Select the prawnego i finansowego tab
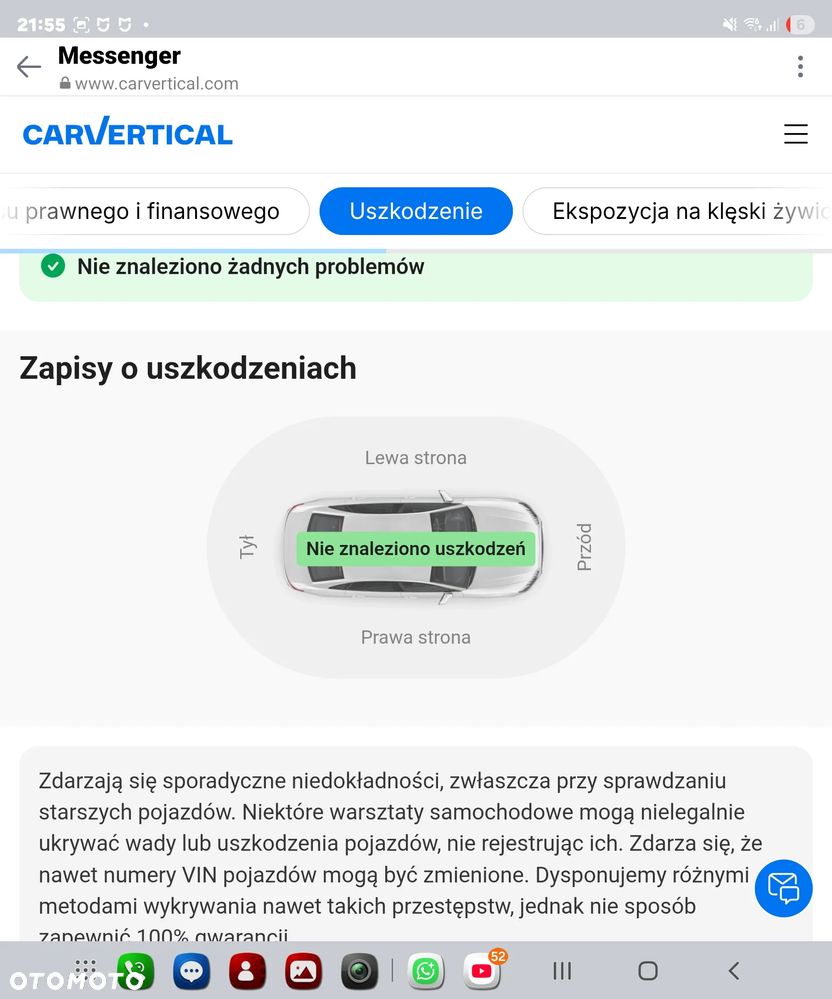 point(152,212)
